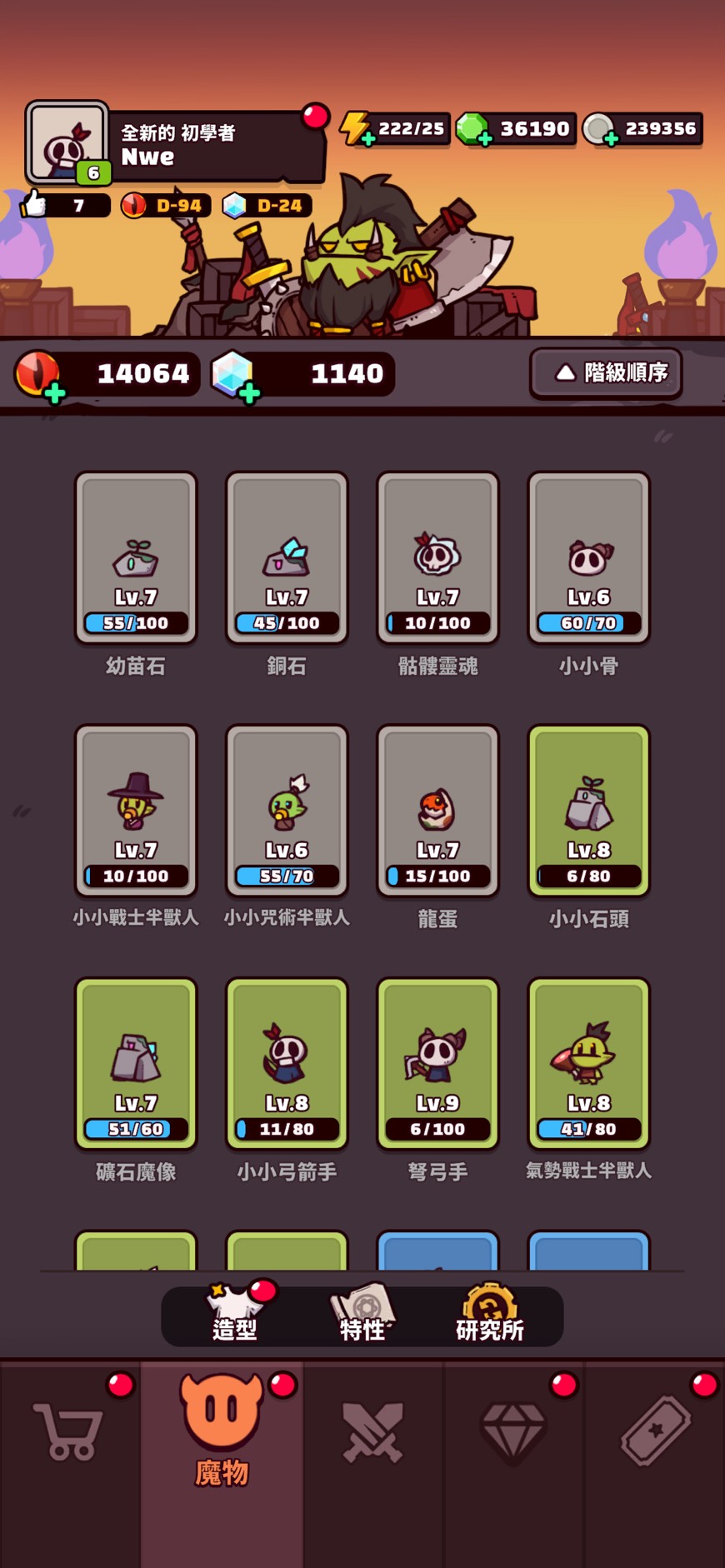The height and width of the screenshot is (1568, 725).
Task: Open the 造型 skins section
Action: (x=234, y=1316)
